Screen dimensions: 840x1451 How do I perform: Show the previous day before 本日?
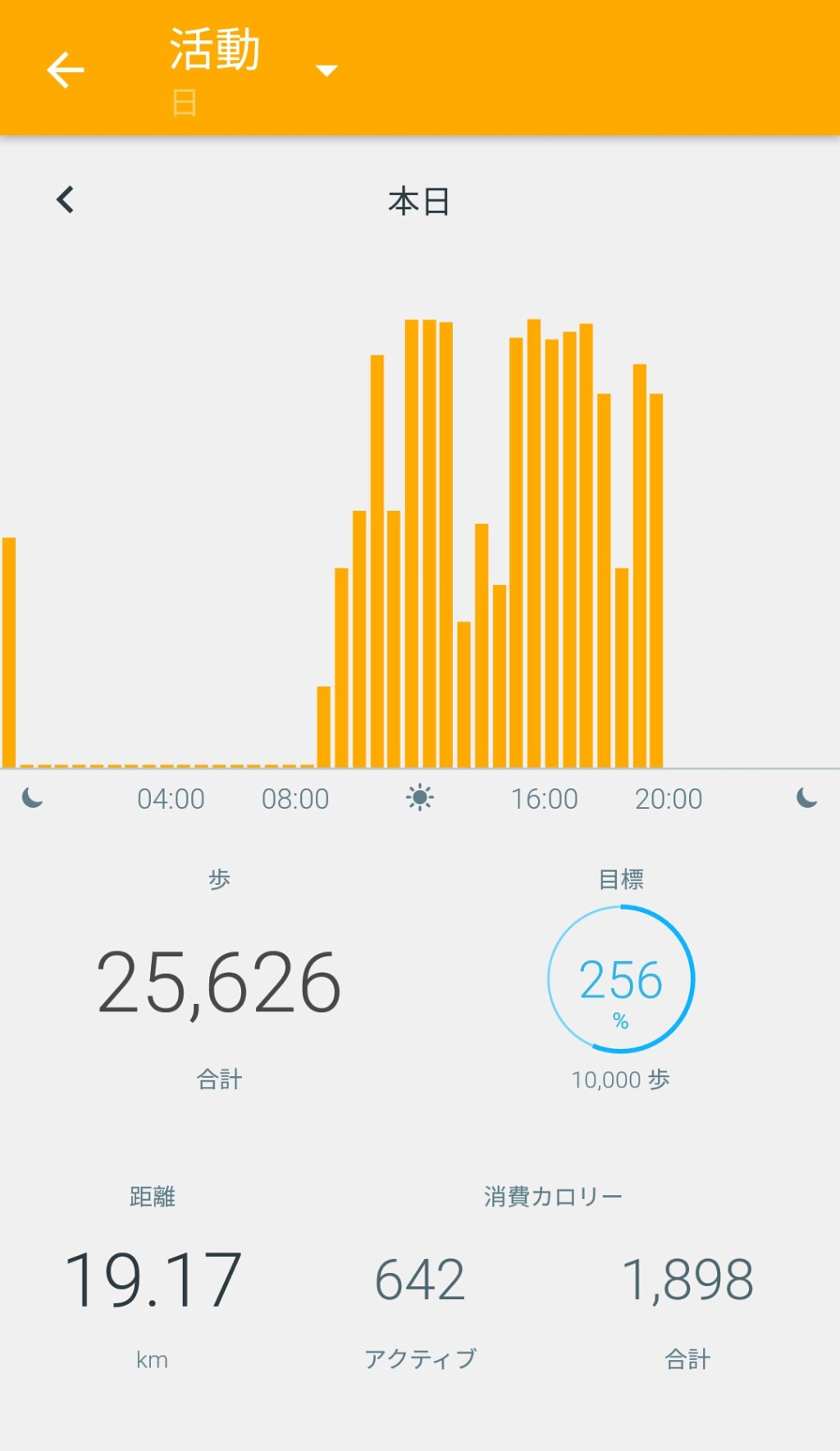[x=66, y=199]
